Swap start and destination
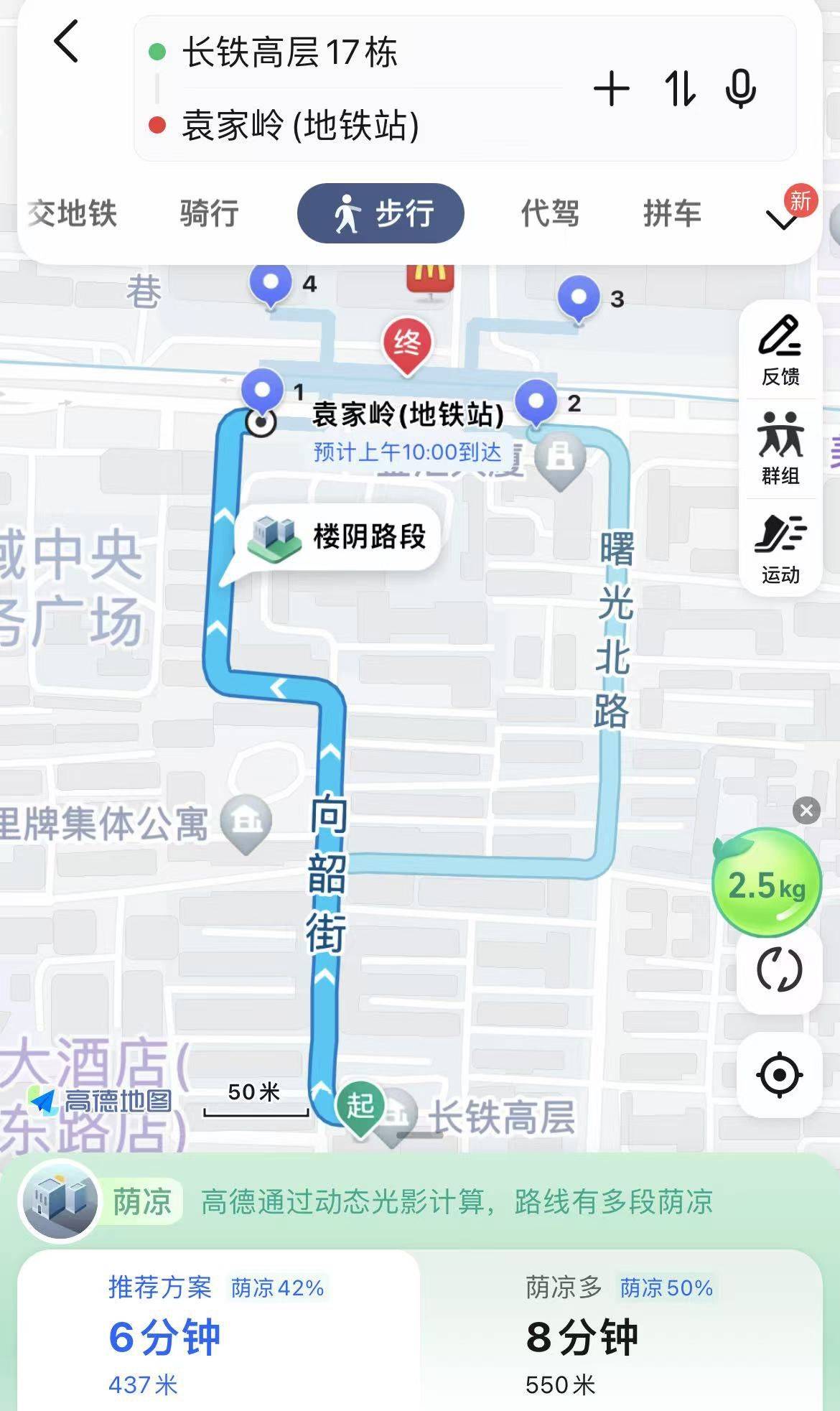 (x=680, y=90)
